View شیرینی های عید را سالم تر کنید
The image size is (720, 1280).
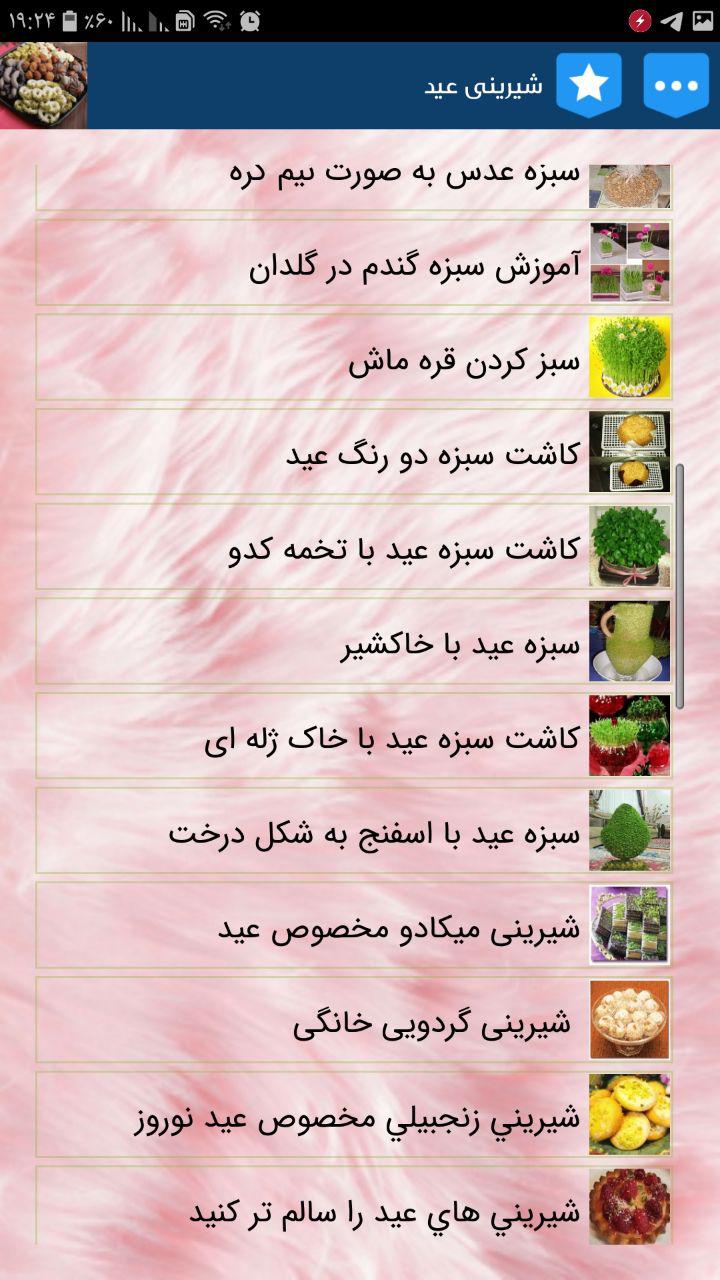[x=354, y=1208]
